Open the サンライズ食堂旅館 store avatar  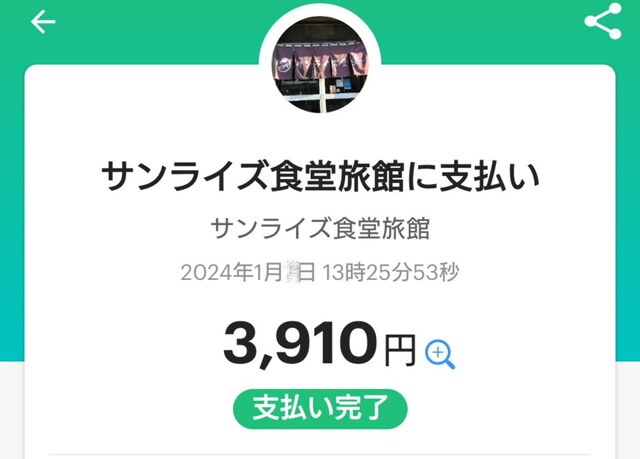(x=319, y=62)
